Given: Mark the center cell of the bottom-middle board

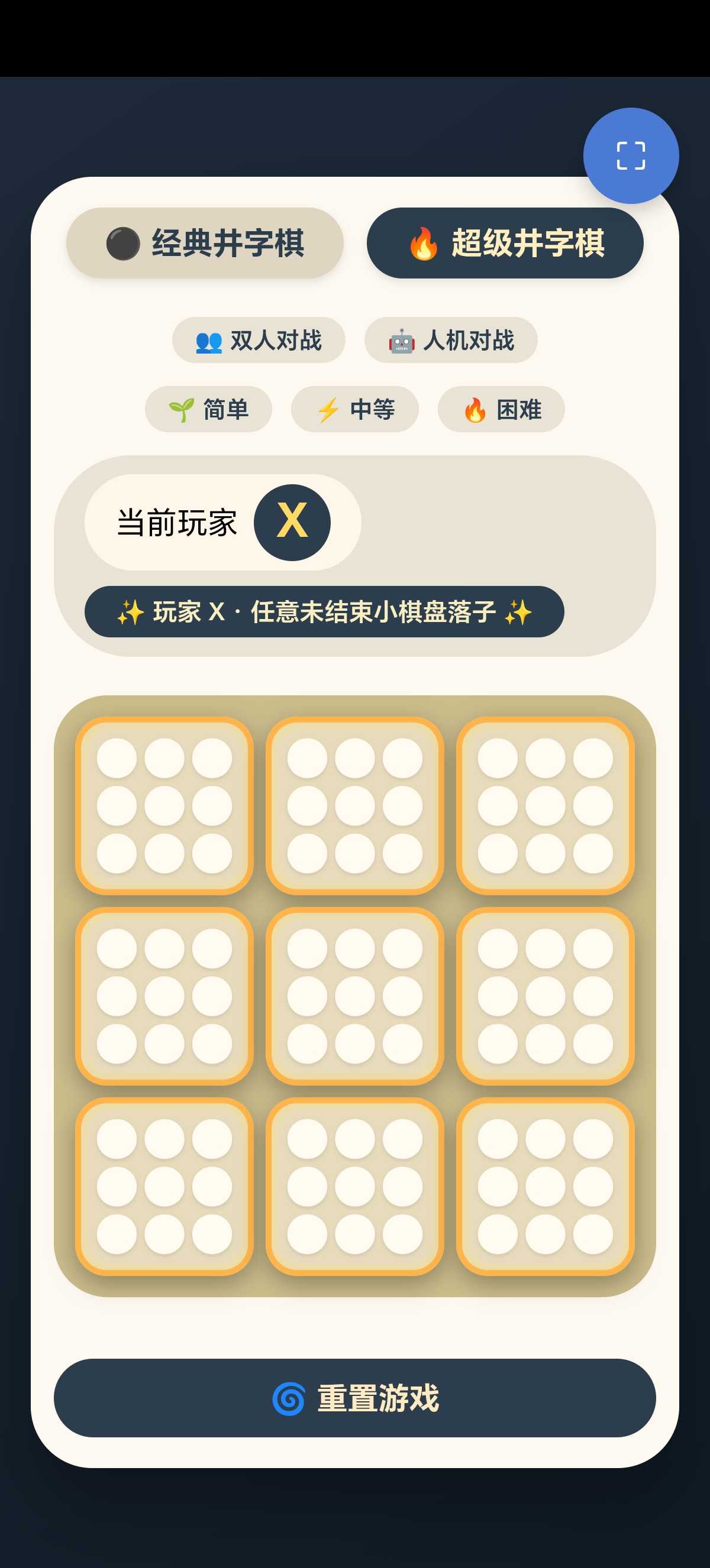Looking at the screenshot, I should (x=354, y=1187).
